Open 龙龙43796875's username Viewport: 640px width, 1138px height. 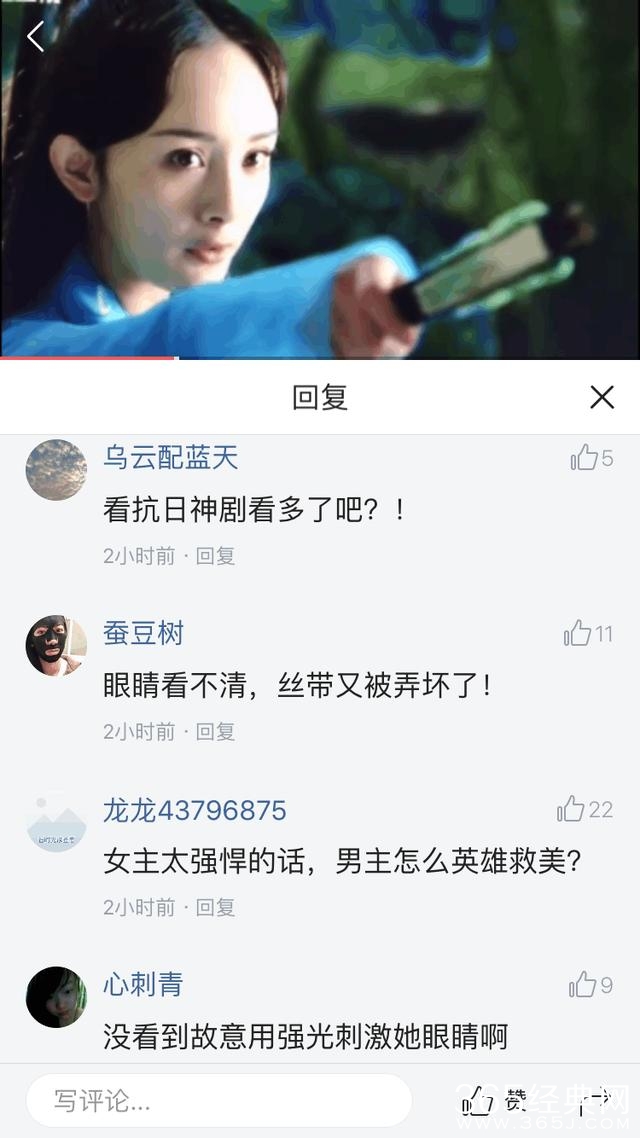tap(195, 810)
